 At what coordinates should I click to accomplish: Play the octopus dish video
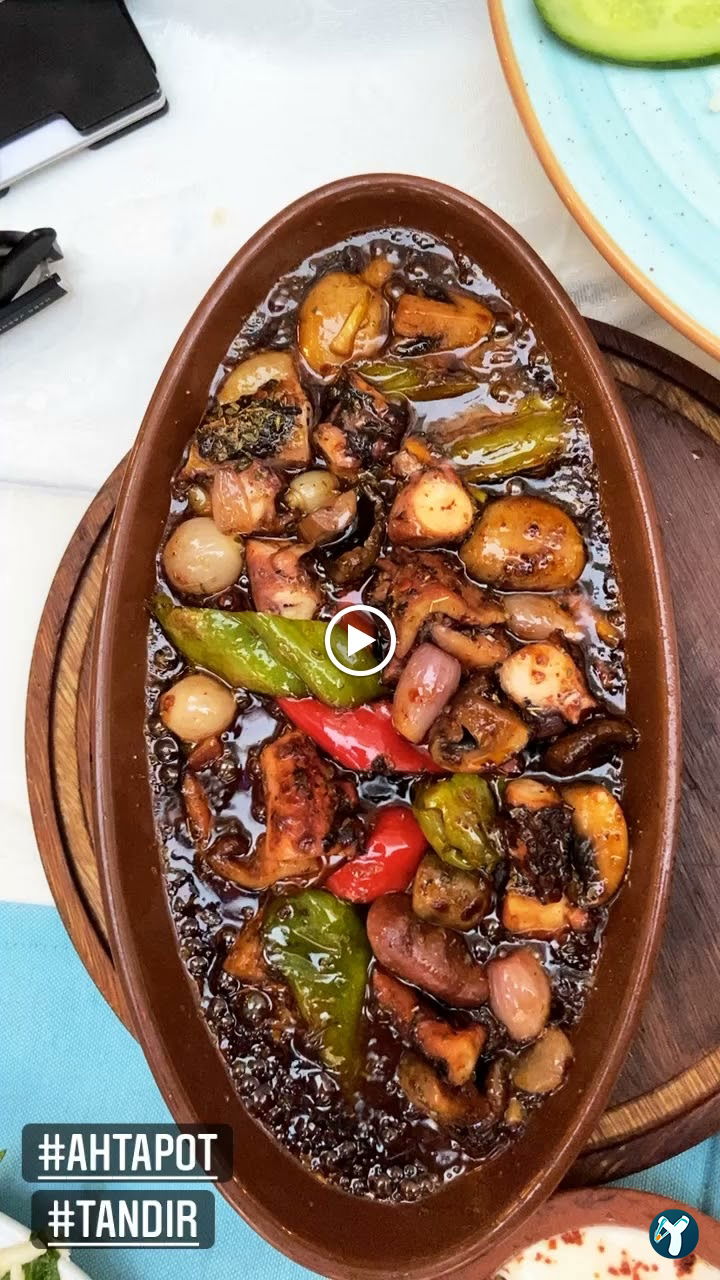click(x=360, y=640)
